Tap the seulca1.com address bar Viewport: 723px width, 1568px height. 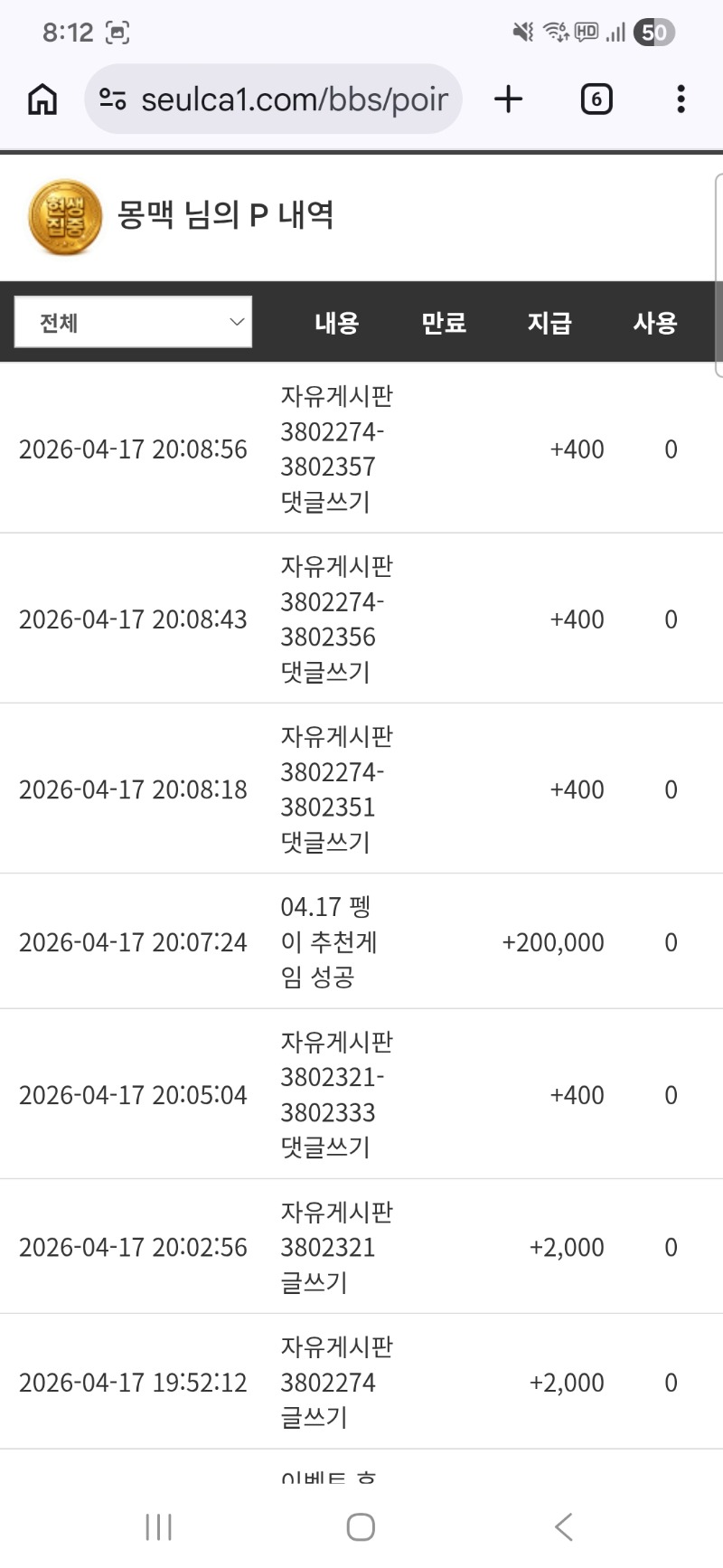click(294, 99)
